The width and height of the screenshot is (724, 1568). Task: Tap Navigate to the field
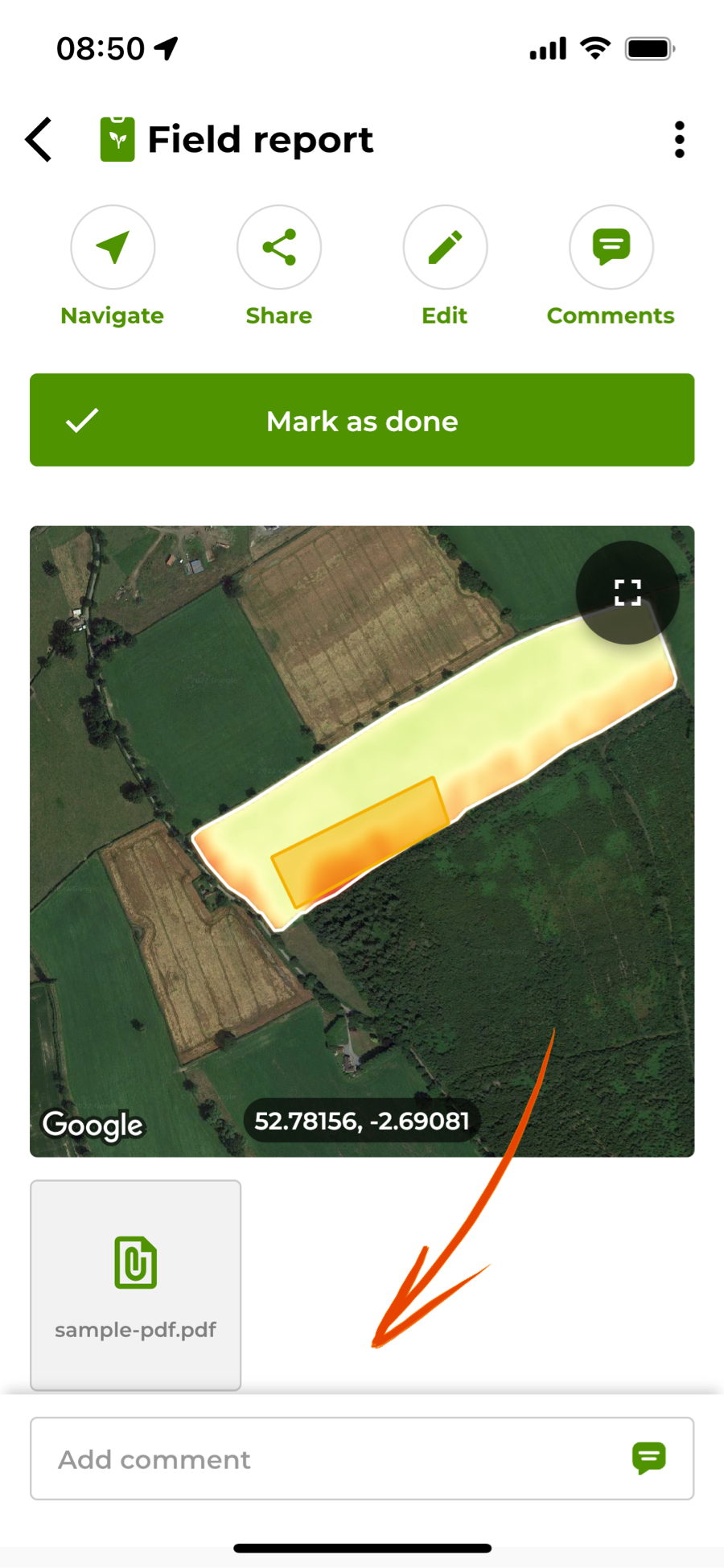(x=113, y=248)
